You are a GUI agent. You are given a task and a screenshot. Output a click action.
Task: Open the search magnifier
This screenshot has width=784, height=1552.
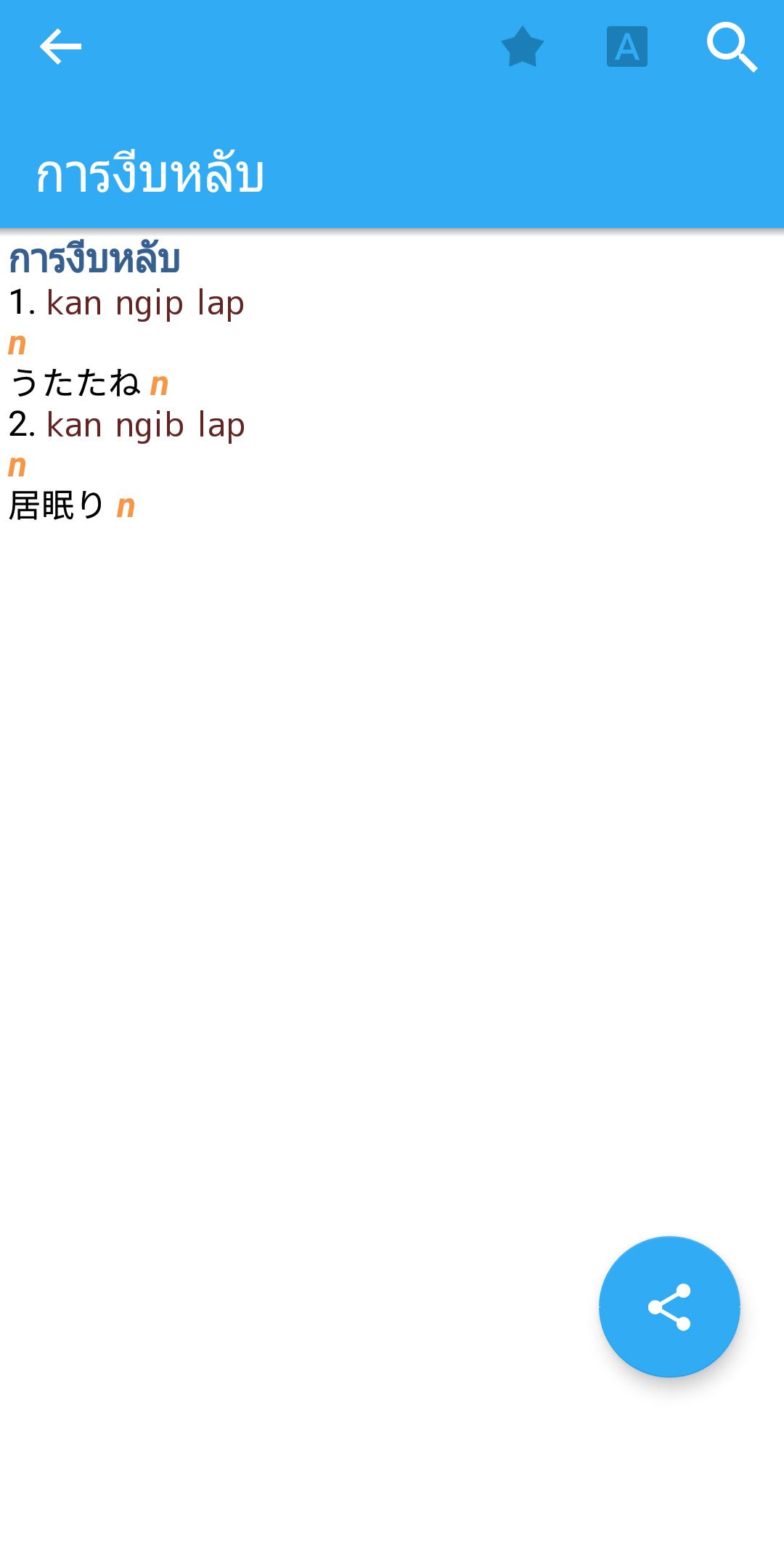732,46
